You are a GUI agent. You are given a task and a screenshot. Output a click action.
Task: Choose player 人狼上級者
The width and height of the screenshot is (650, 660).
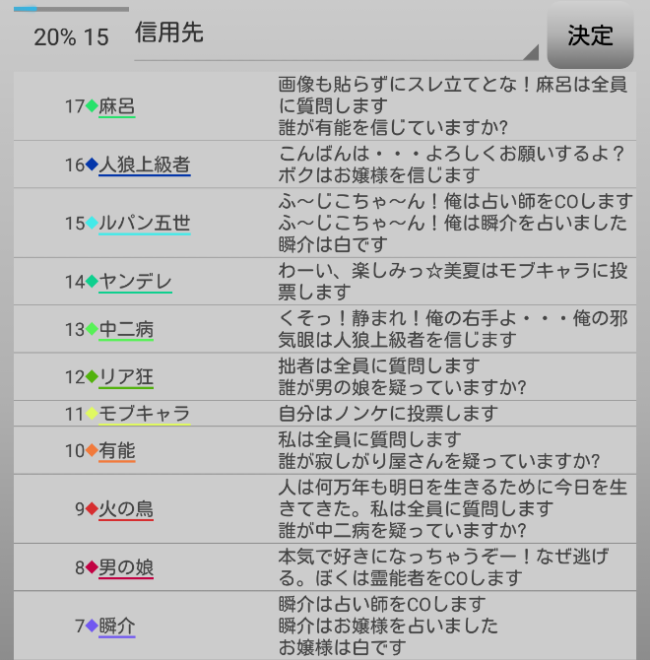[x=144, y=165]
